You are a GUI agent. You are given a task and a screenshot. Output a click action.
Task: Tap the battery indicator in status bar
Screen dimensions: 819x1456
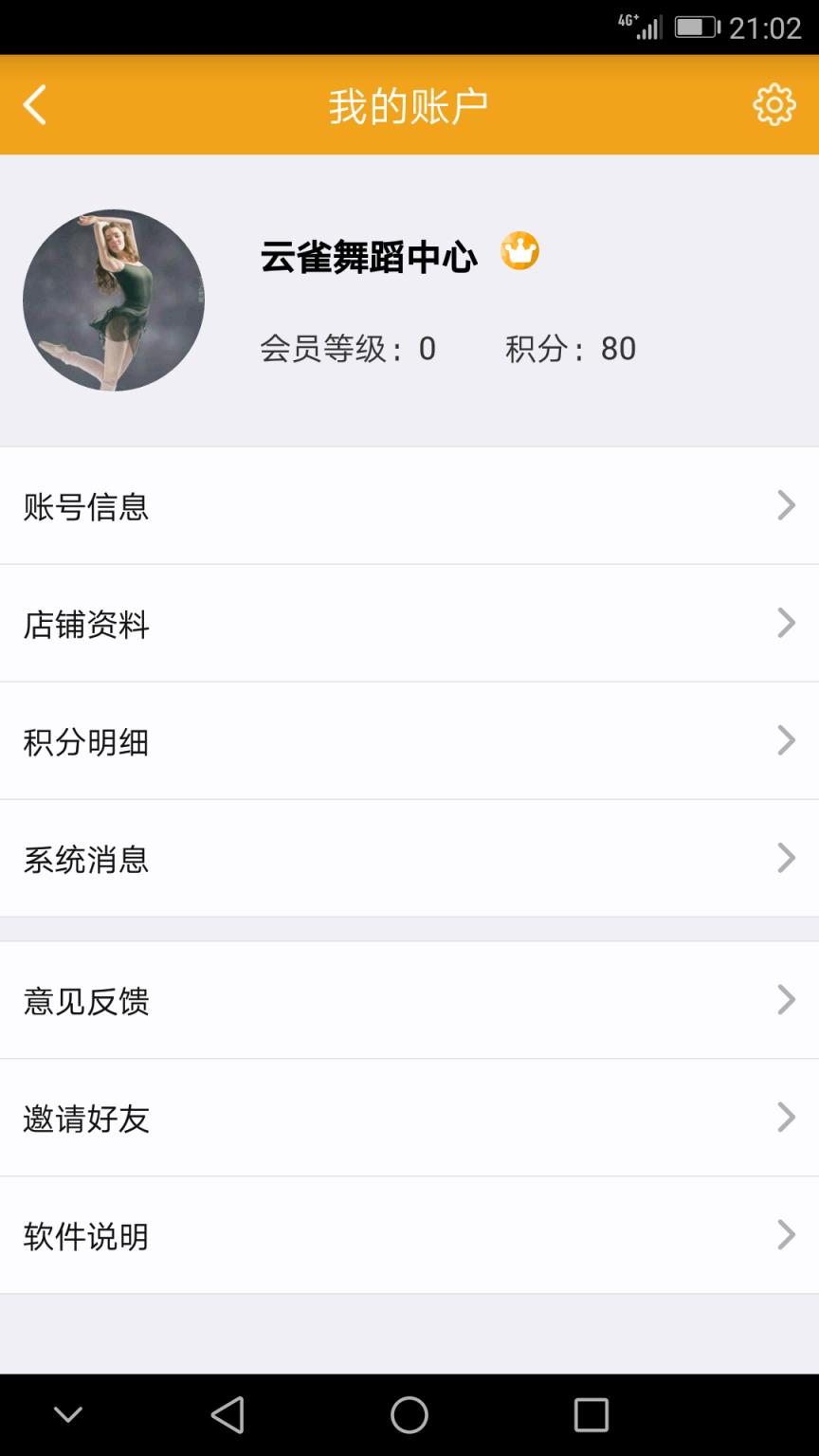(697, 26)
